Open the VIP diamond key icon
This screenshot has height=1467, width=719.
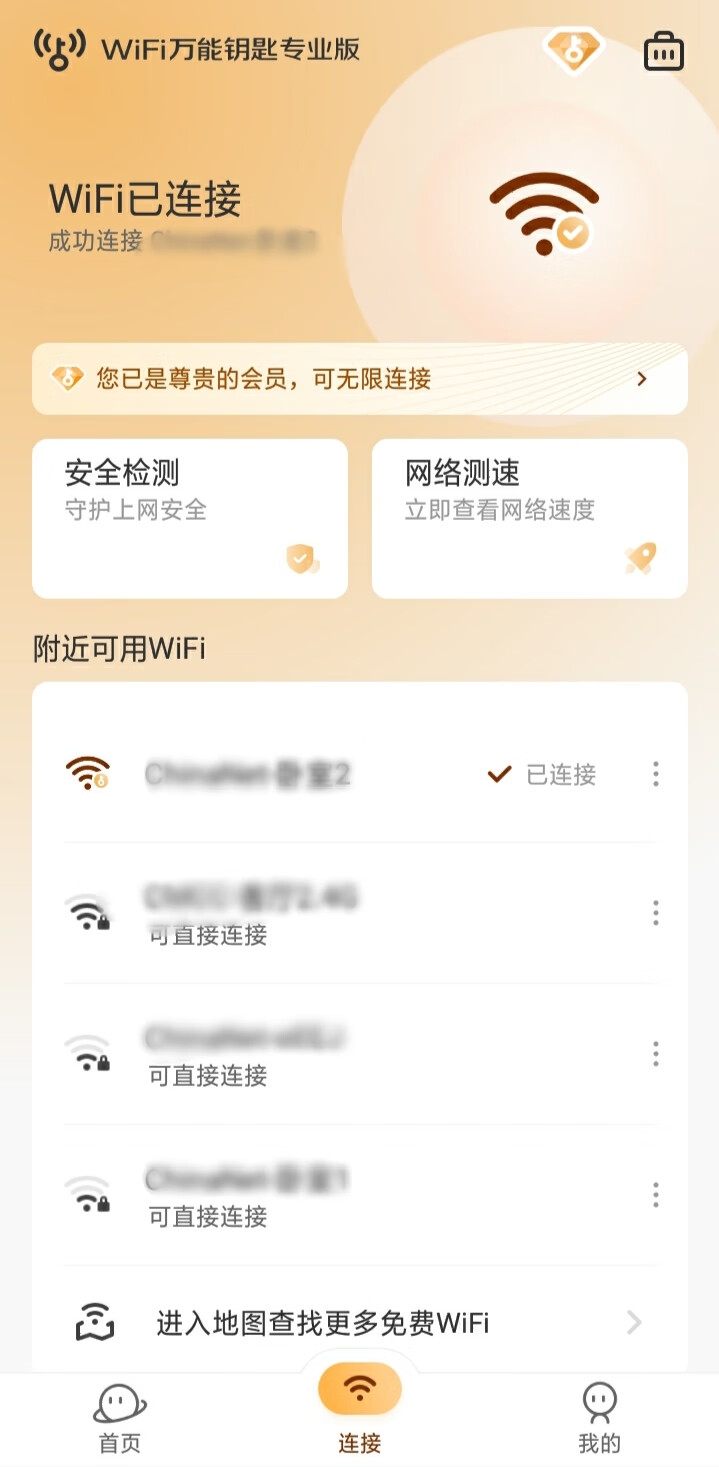[x=573, y=50]
